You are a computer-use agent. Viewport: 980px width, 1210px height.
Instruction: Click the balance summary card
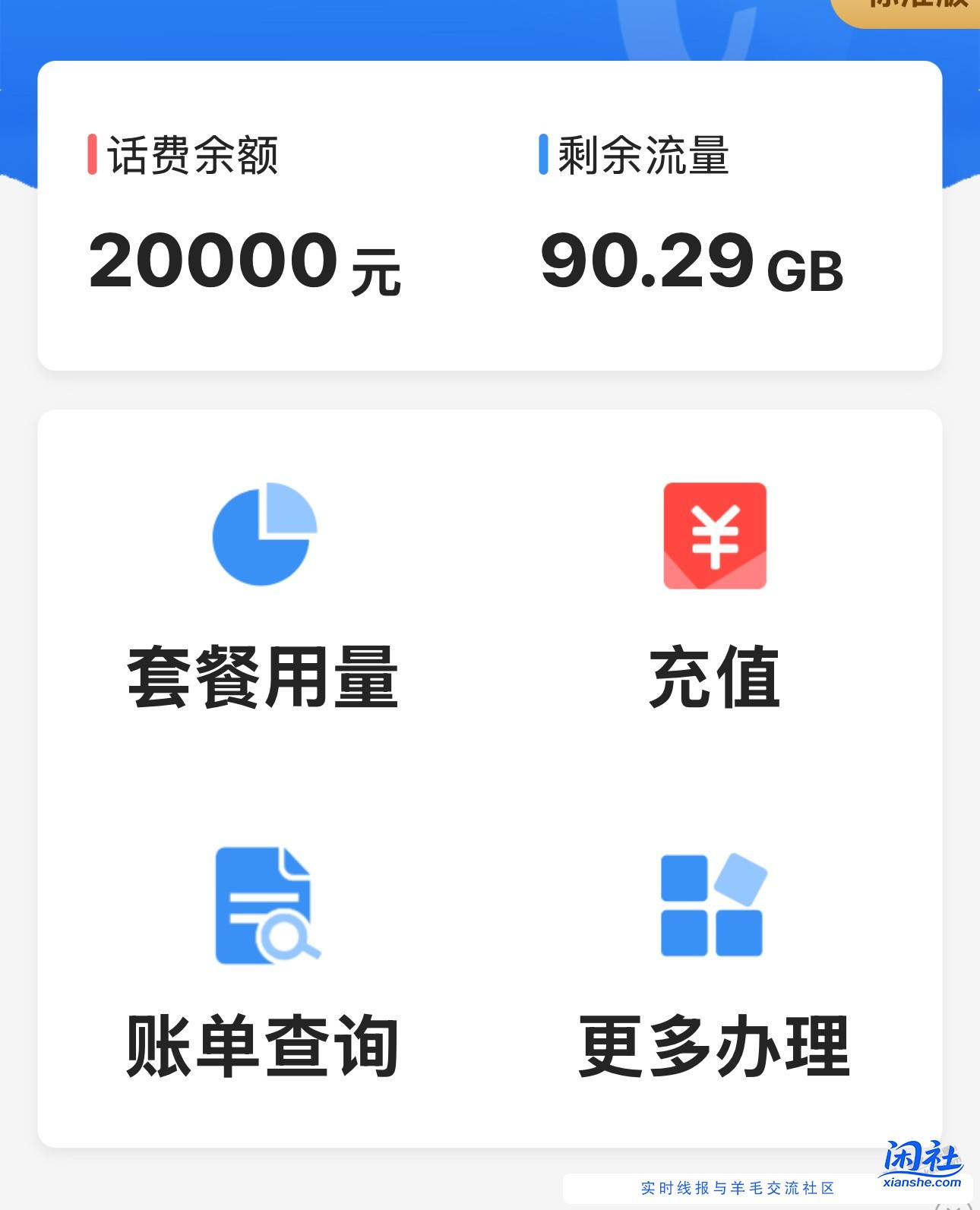[490, 216]
